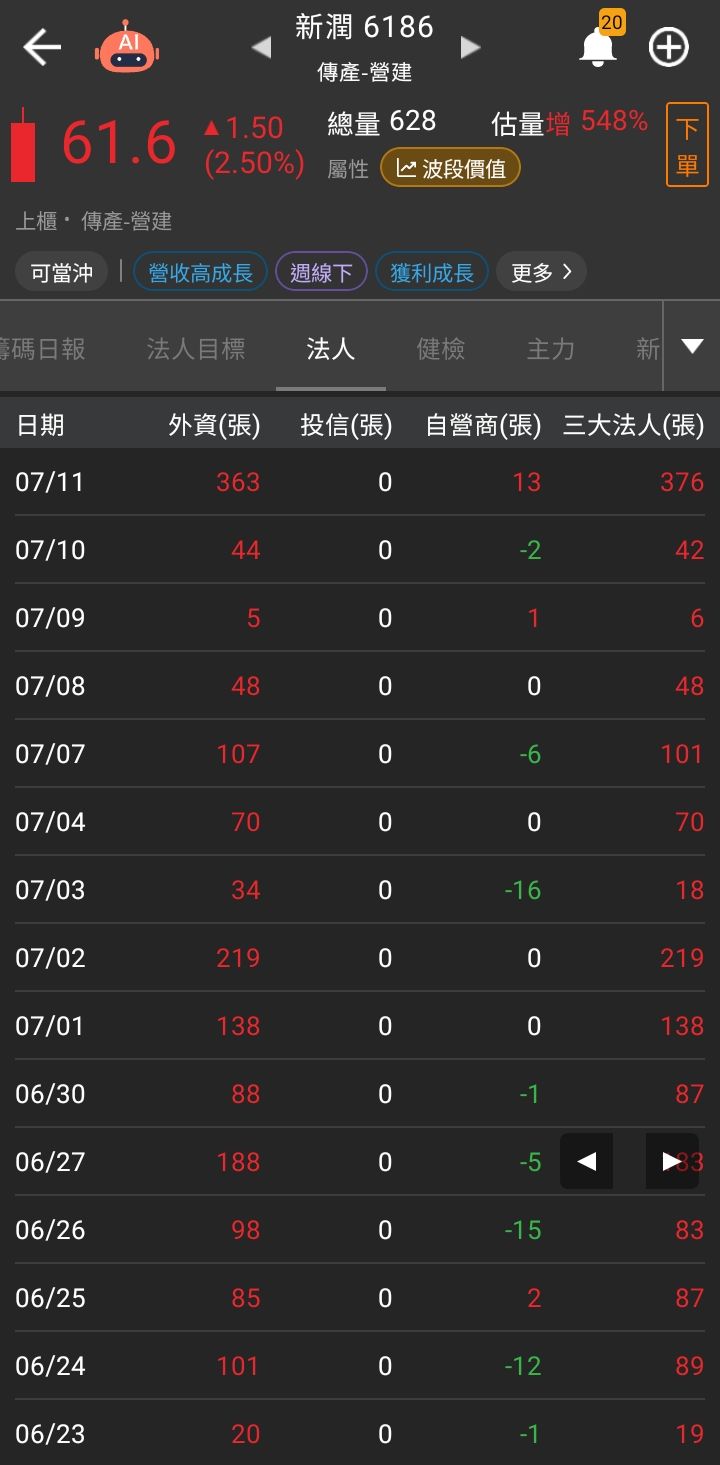720x1465 pixels.
Task: Tap the 下單 order button
Action: pos(687,145)
